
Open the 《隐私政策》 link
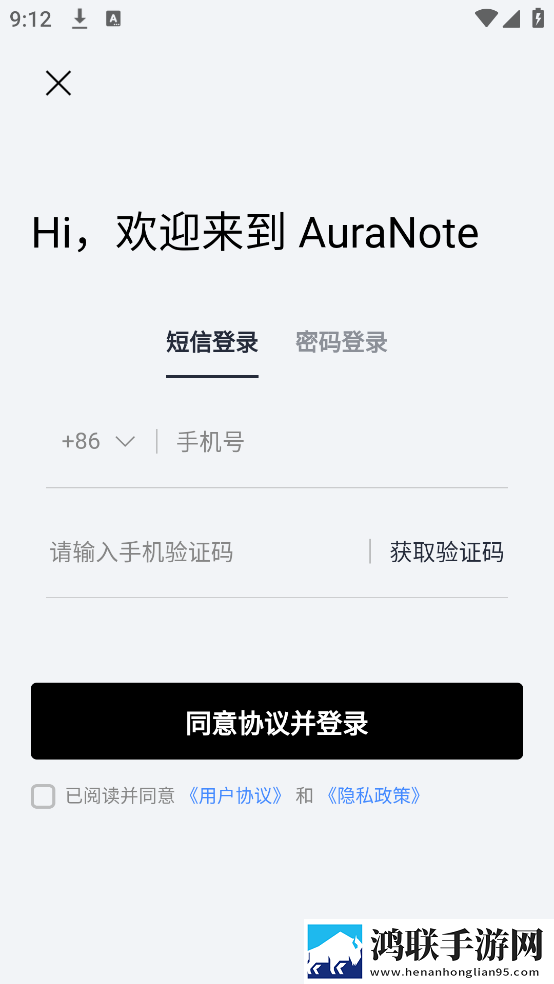click(374, 796)
